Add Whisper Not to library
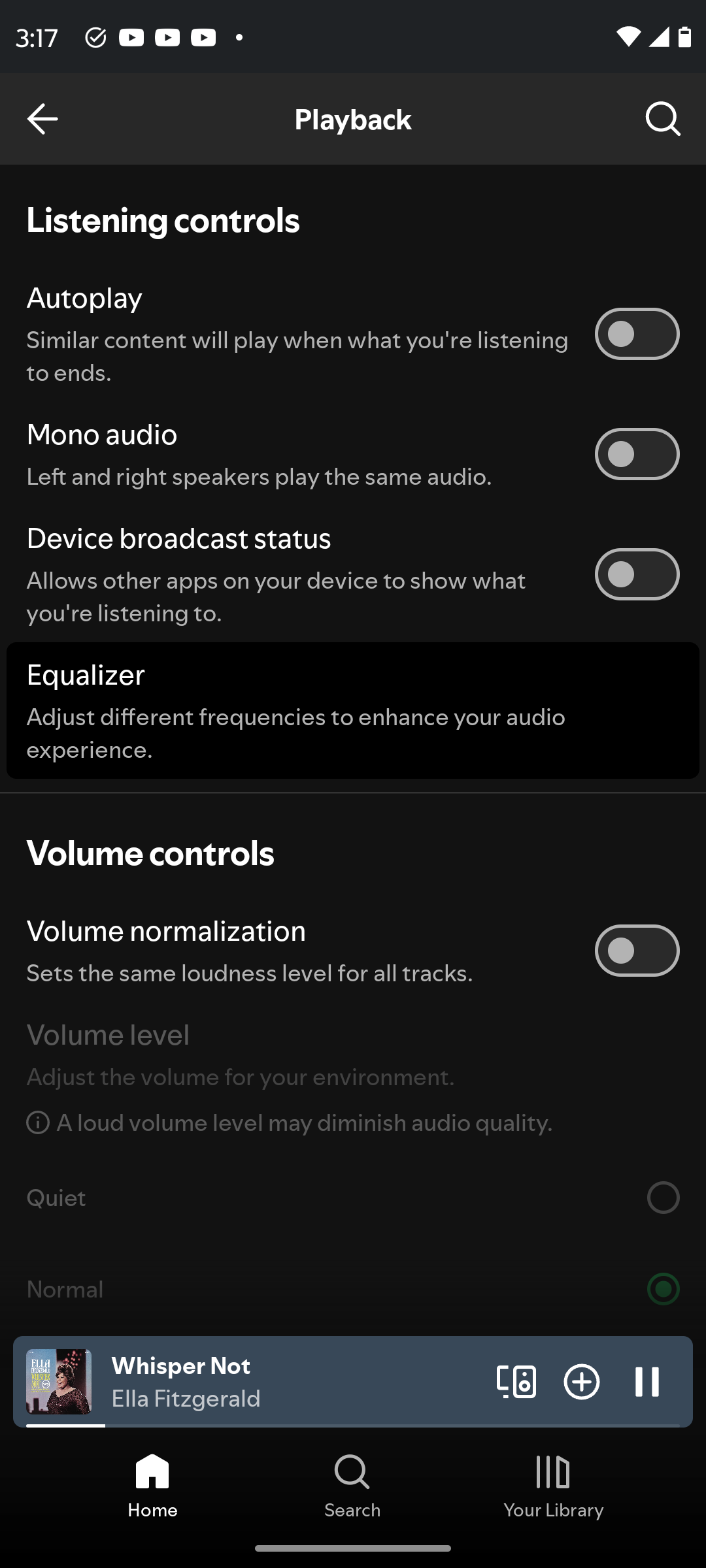Viewport: 706px width, 1568px height. 582,1381
